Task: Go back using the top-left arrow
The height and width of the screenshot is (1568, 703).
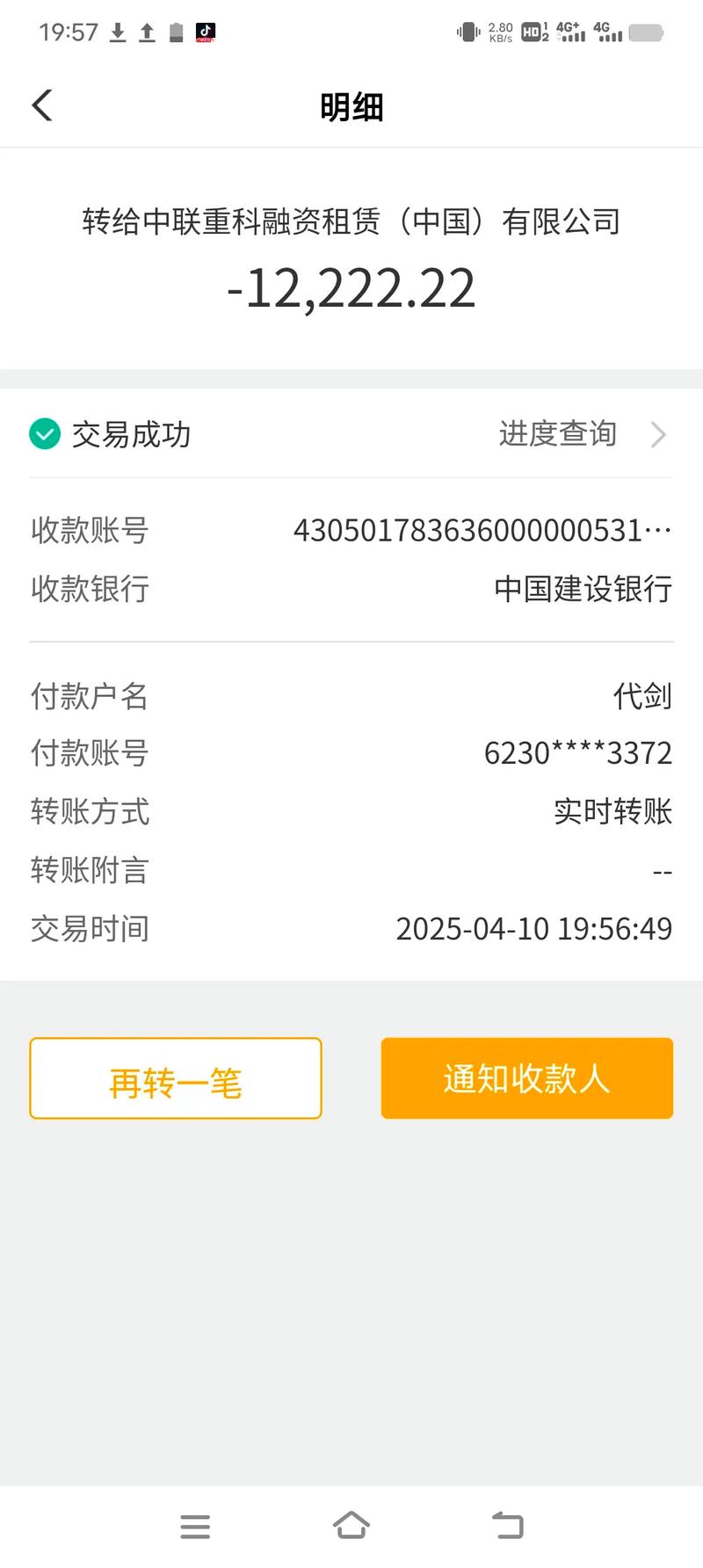Action: pyautogui.click(x=42, y=106)
